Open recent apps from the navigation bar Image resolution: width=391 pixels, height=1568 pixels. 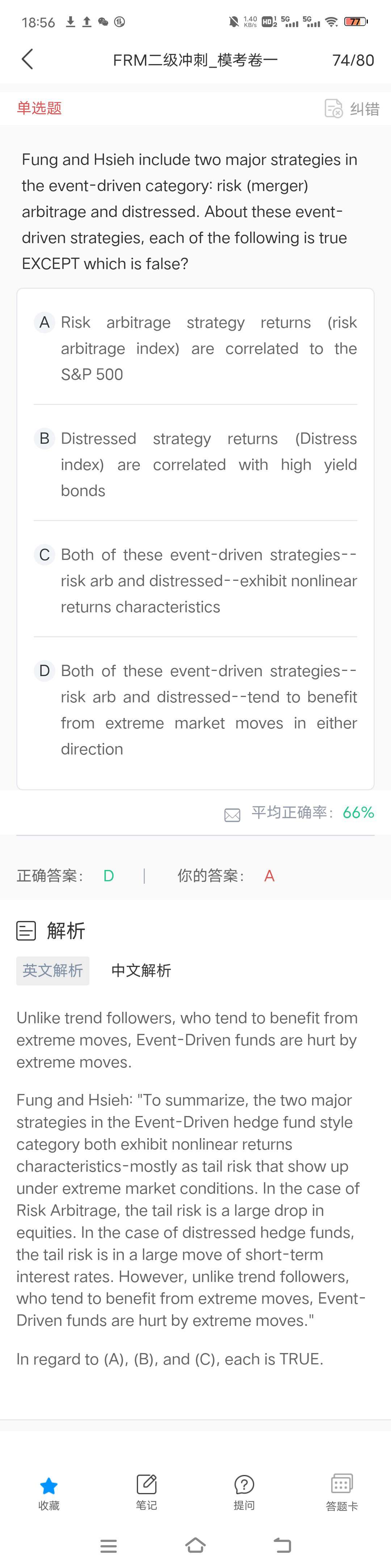click(108, 1545)
